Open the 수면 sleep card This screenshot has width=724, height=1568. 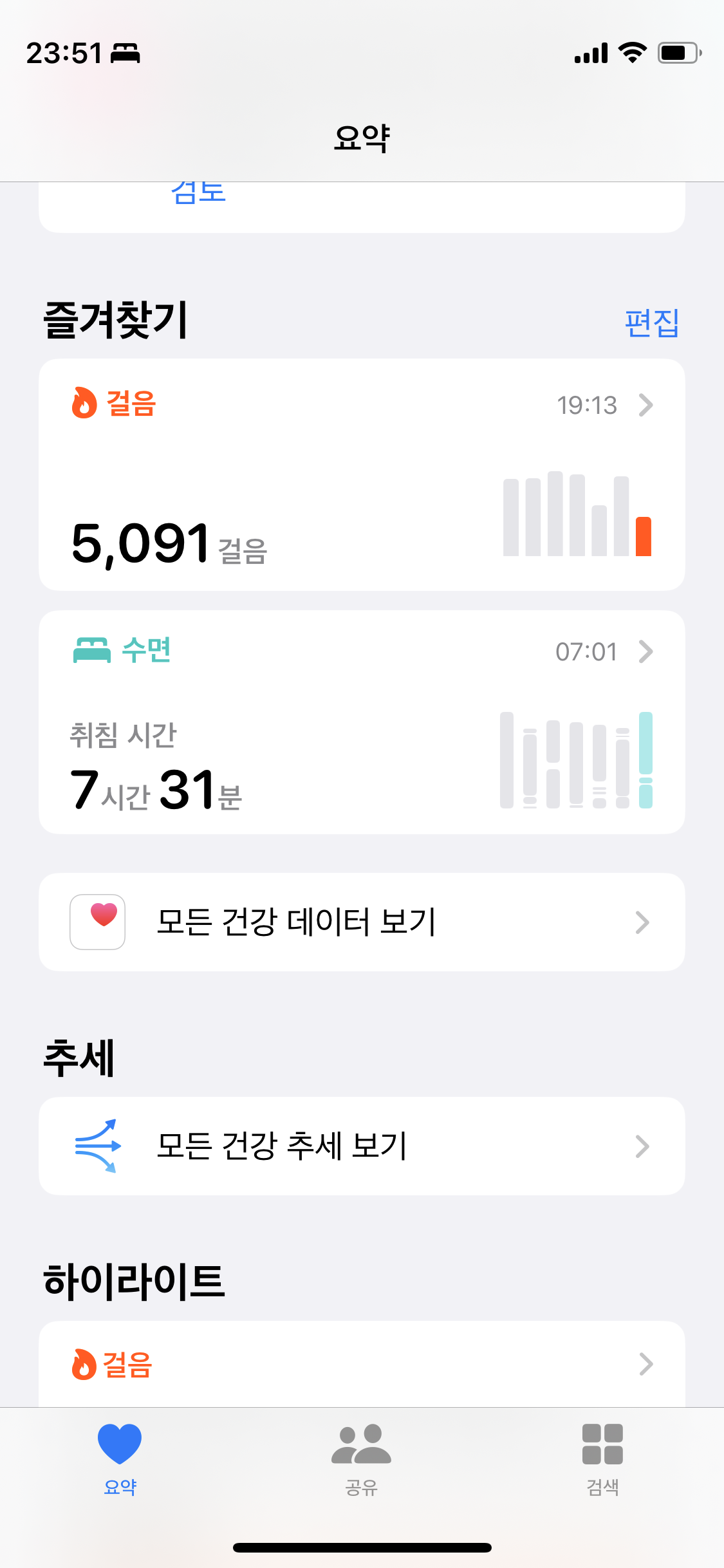coord(362,722)
